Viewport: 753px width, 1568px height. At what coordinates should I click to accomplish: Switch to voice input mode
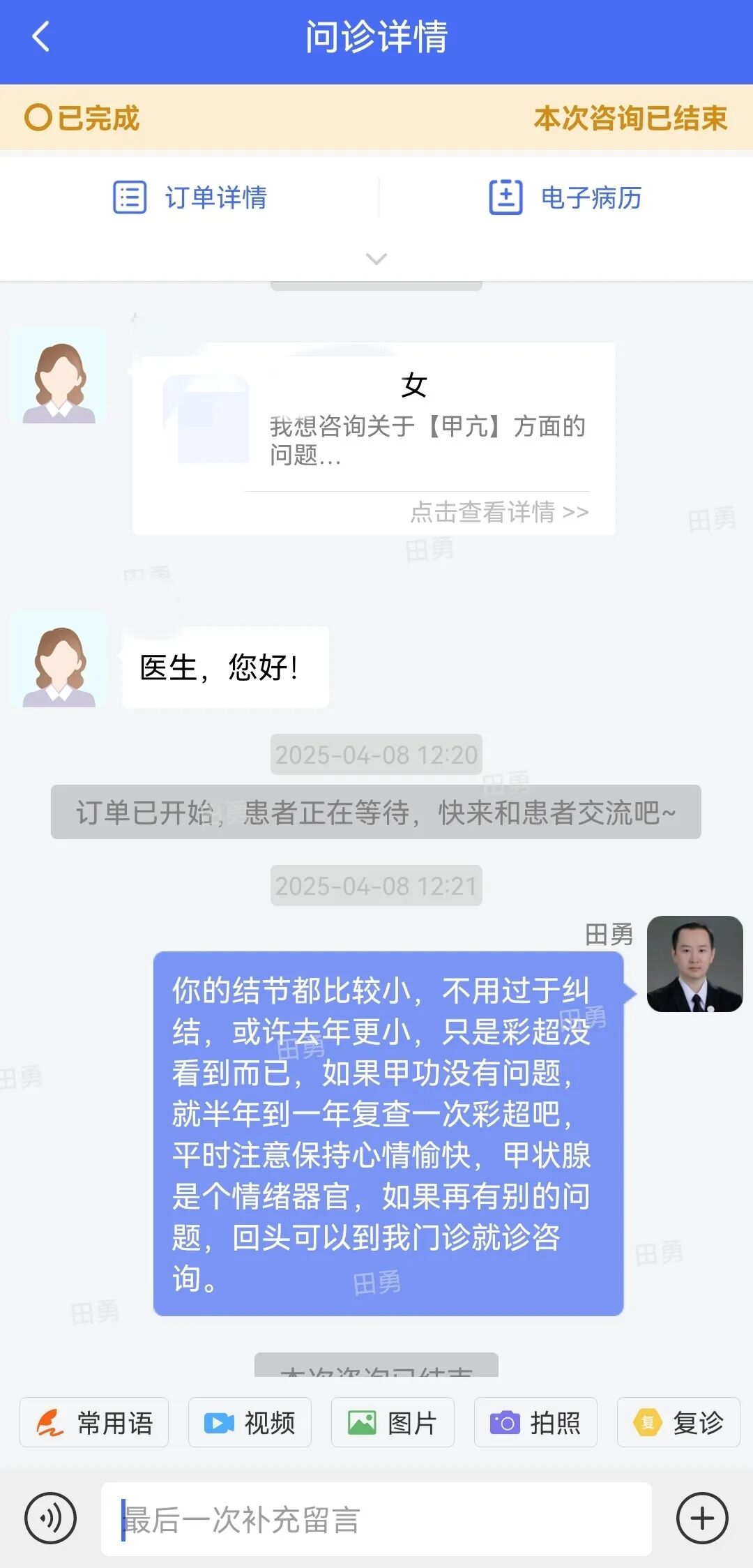point(50,1518)
